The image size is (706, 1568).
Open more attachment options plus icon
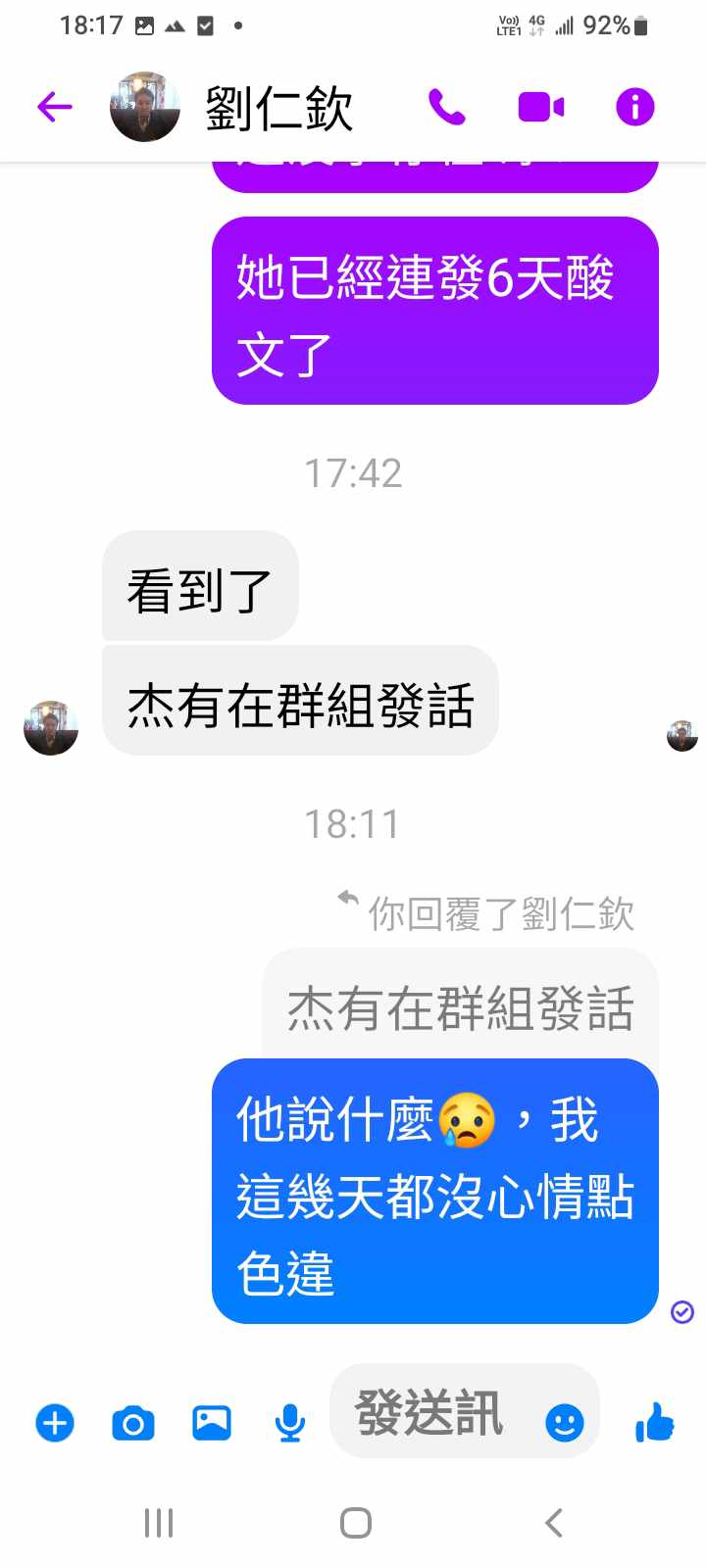click(55, 1423)
